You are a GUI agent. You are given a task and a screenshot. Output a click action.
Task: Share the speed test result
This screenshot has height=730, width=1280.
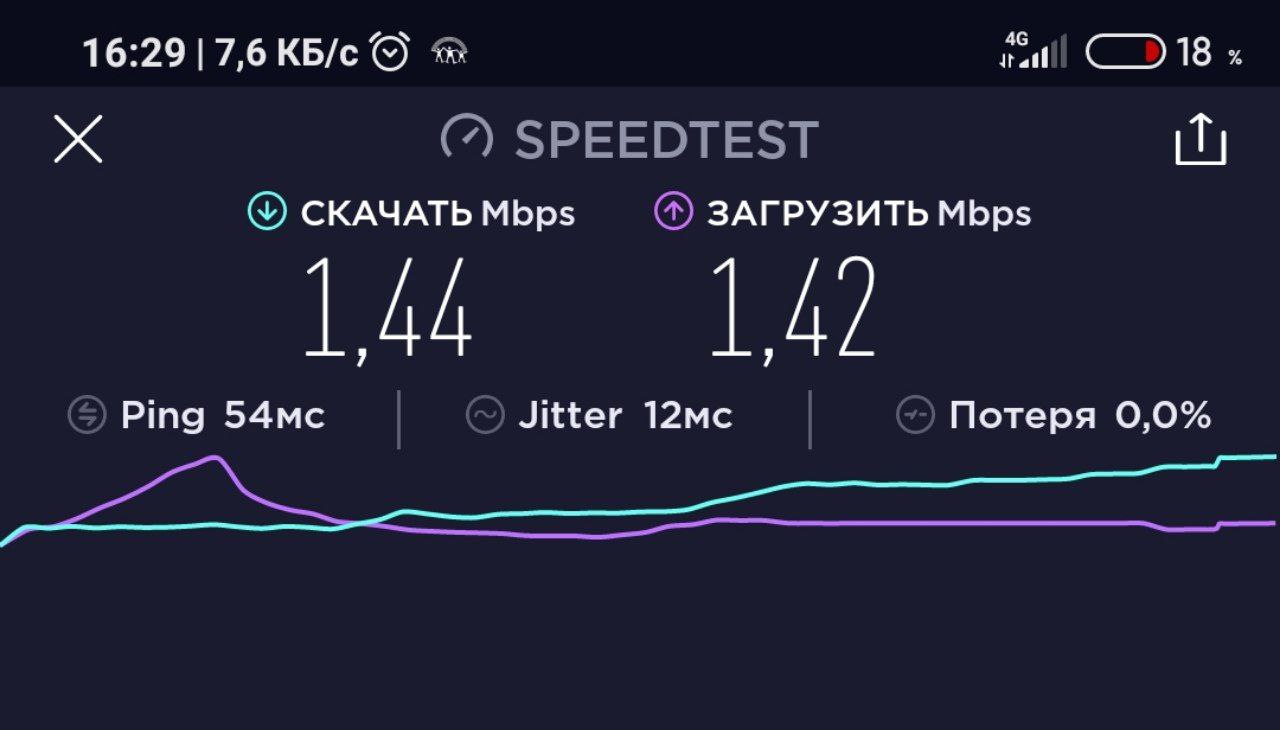pyautogui.click(x=1200, y=140)
